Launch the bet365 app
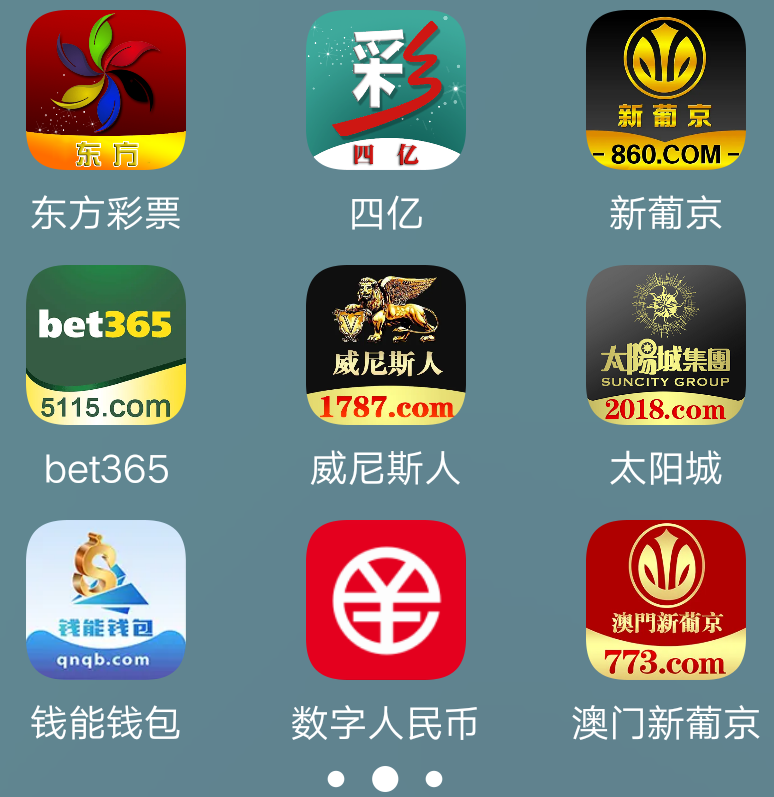The height and width of the screenshot is (797, 774). pyautogui.click(x=106, y=345)
